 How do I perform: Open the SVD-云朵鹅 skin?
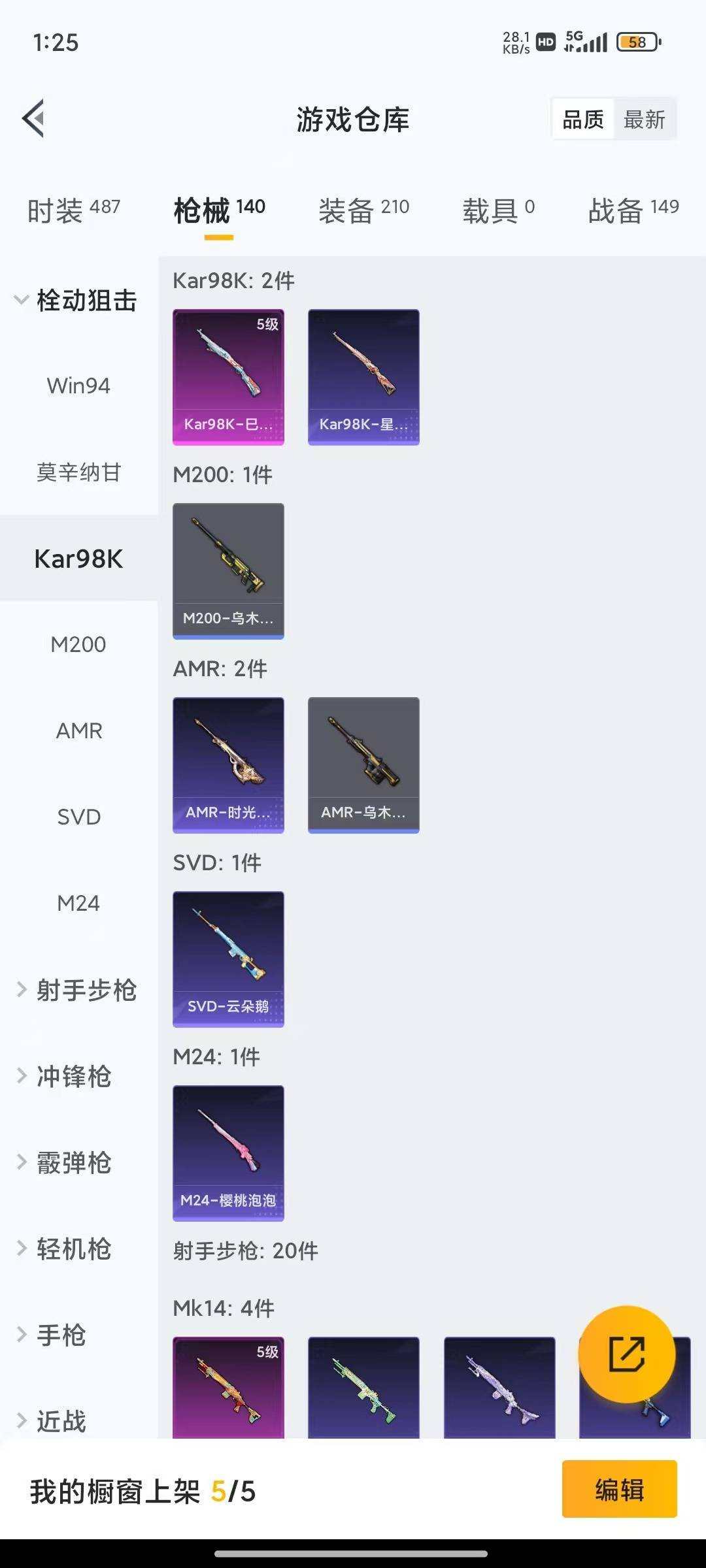point(228,958)
